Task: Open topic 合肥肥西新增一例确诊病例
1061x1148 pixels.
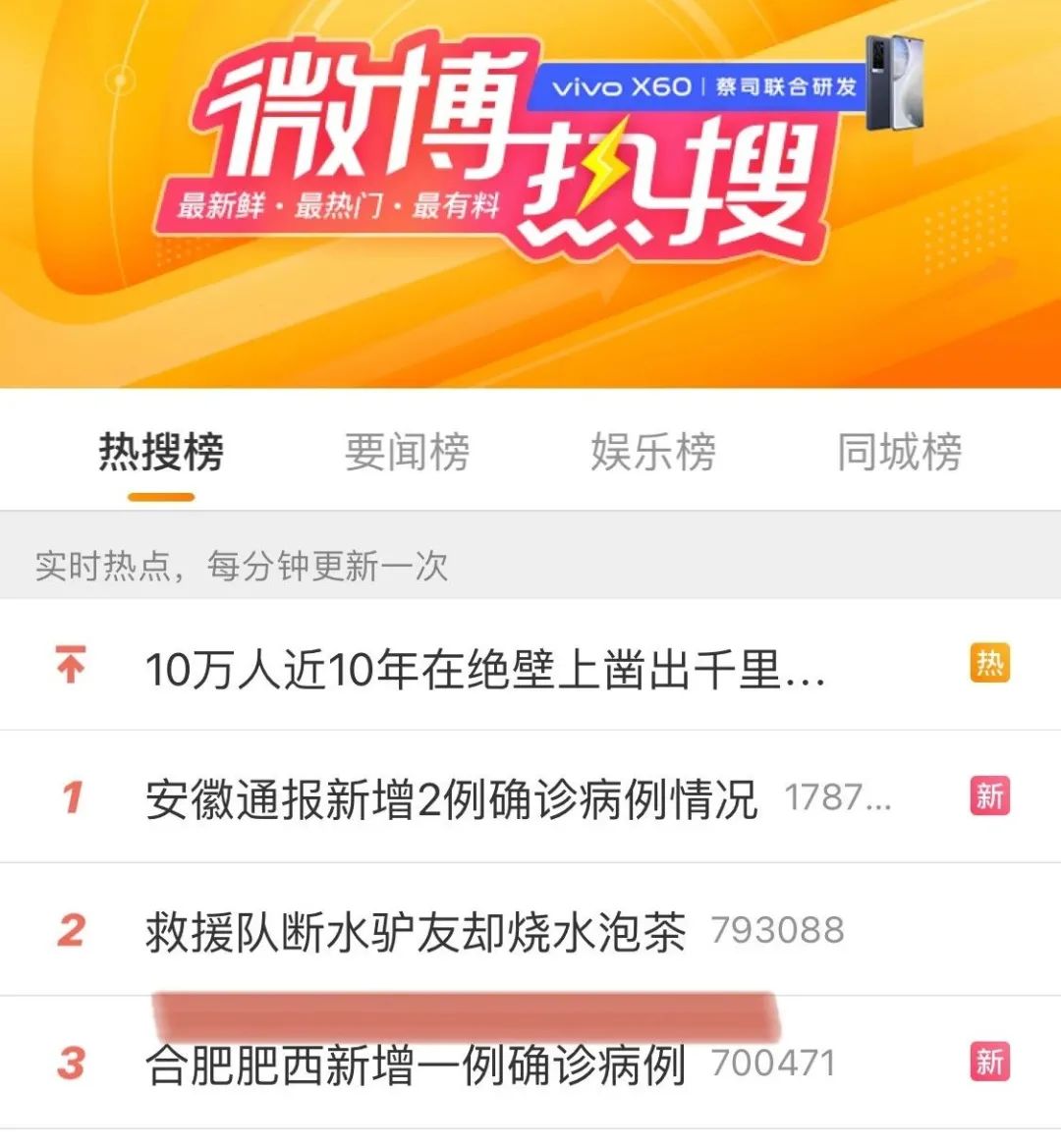Action: coord(416,1065)
